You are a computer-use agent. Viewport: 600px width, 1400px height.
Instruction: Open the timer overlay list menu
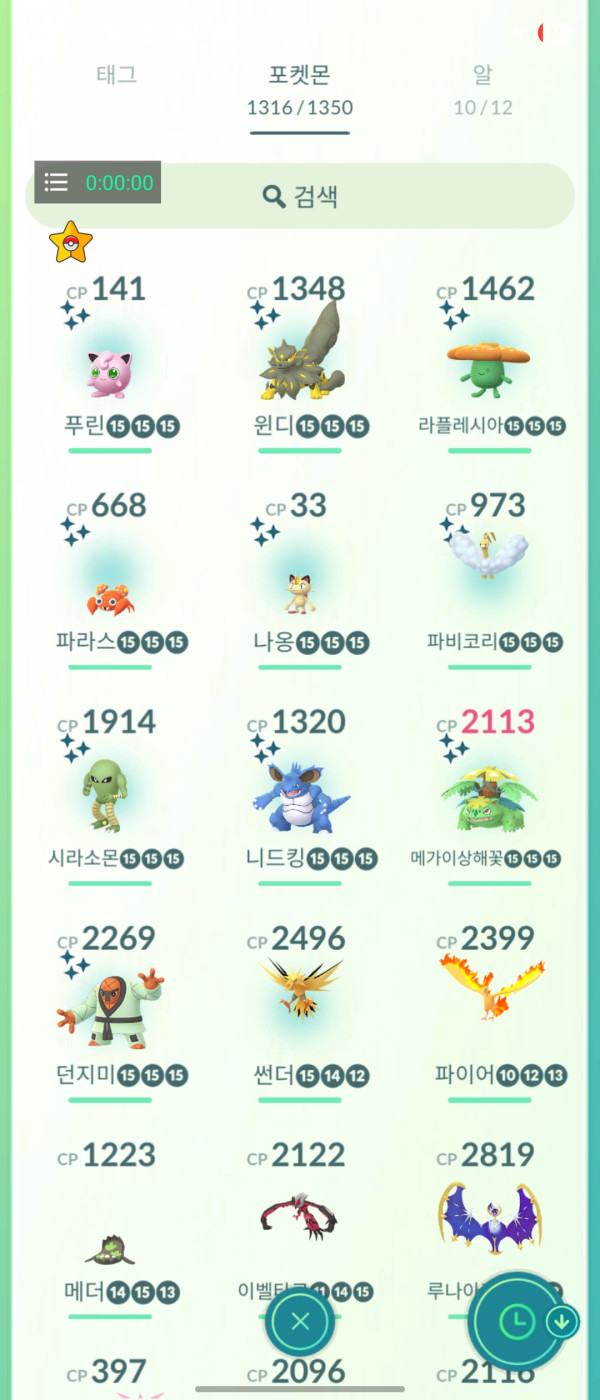(57, 182)
